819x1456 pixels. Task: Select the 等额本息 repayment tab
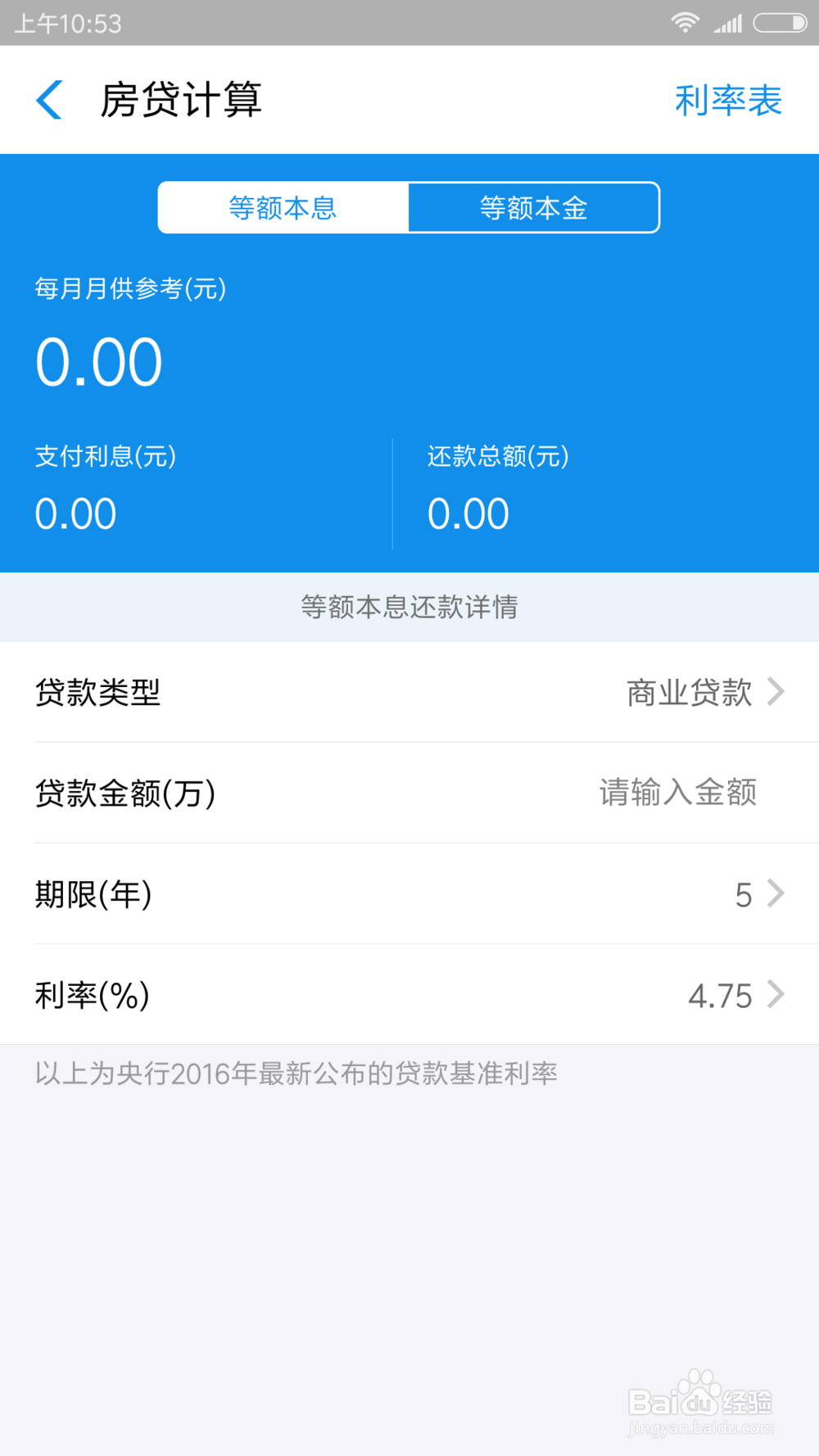[283, 207]
